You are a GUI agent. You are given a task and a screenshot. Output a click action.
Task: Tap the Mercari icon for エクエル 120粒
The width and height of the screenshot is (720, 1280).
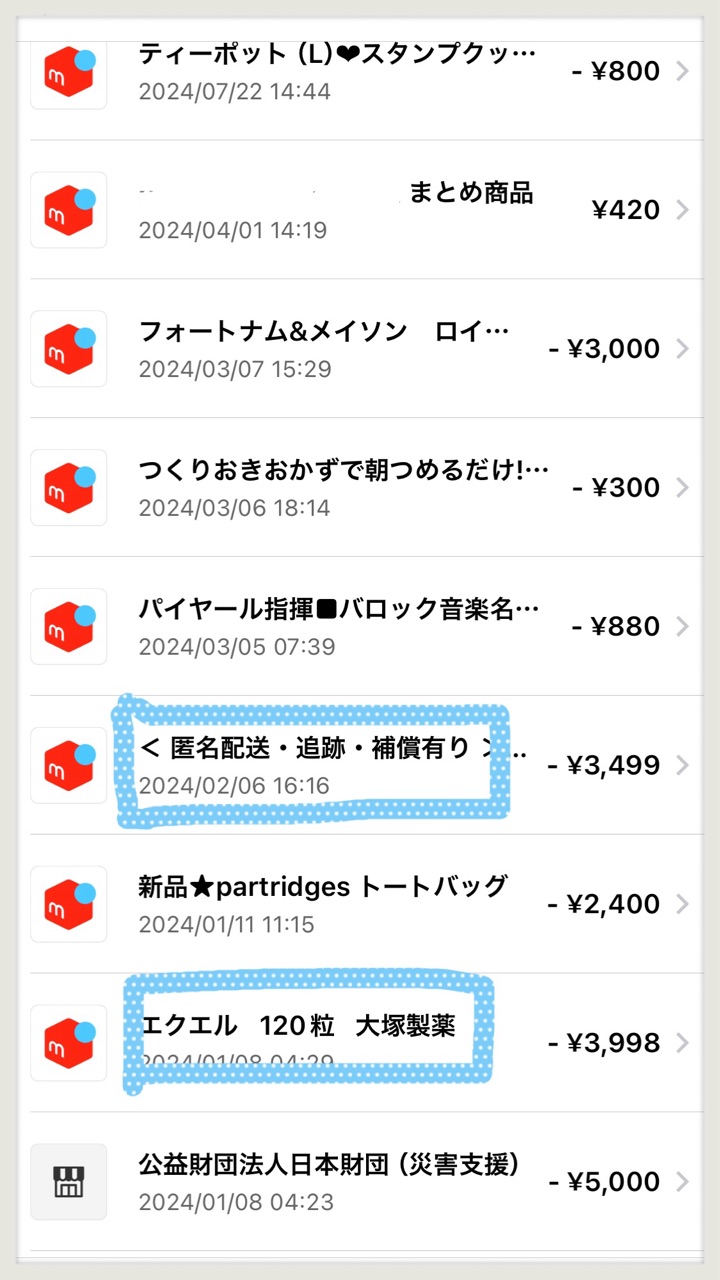pos(68,1042)
